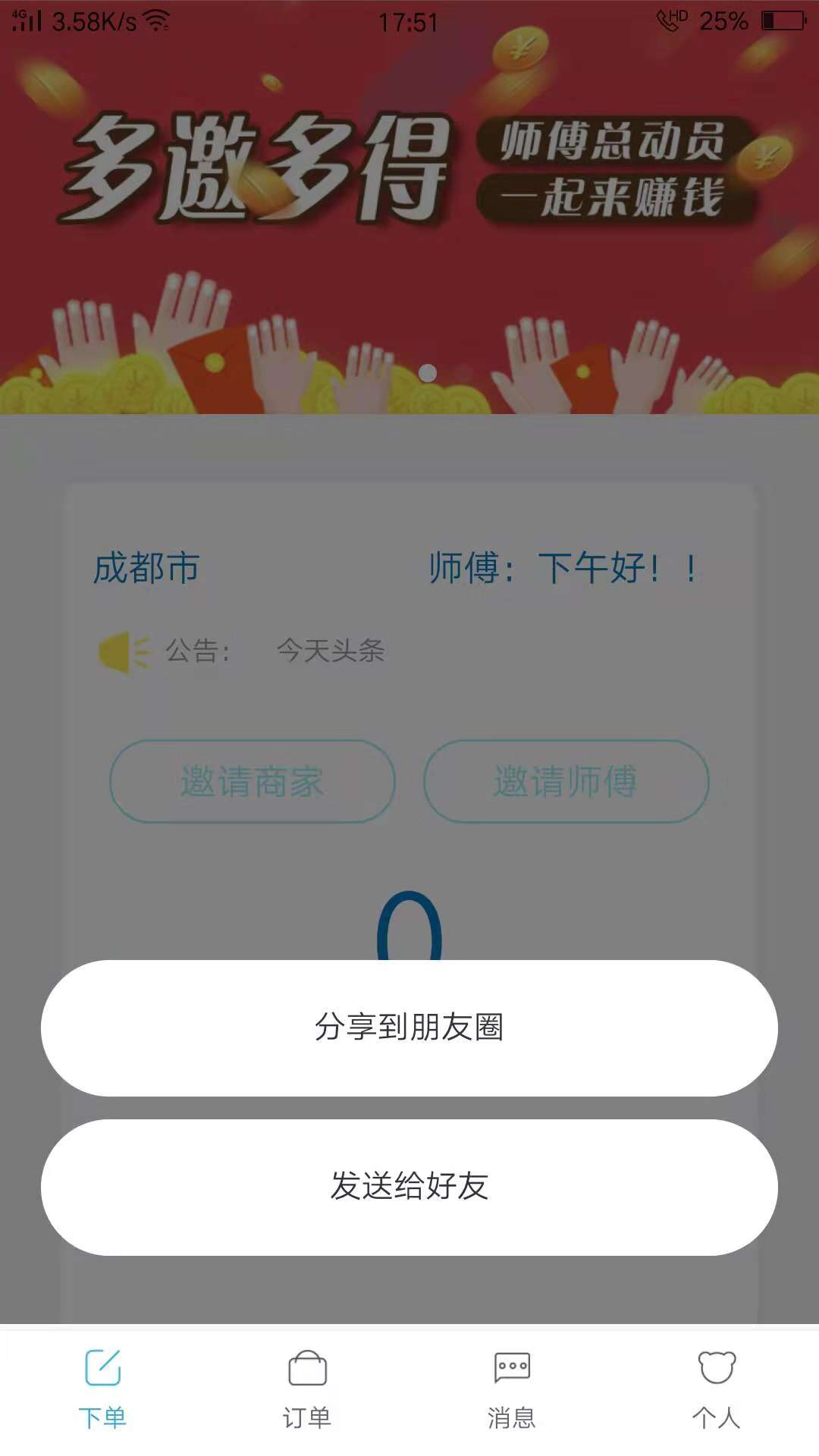Select 分享到朋友圈 share option
The width and height of the screenshot is (819, 1456).
tap(409, 1028)
